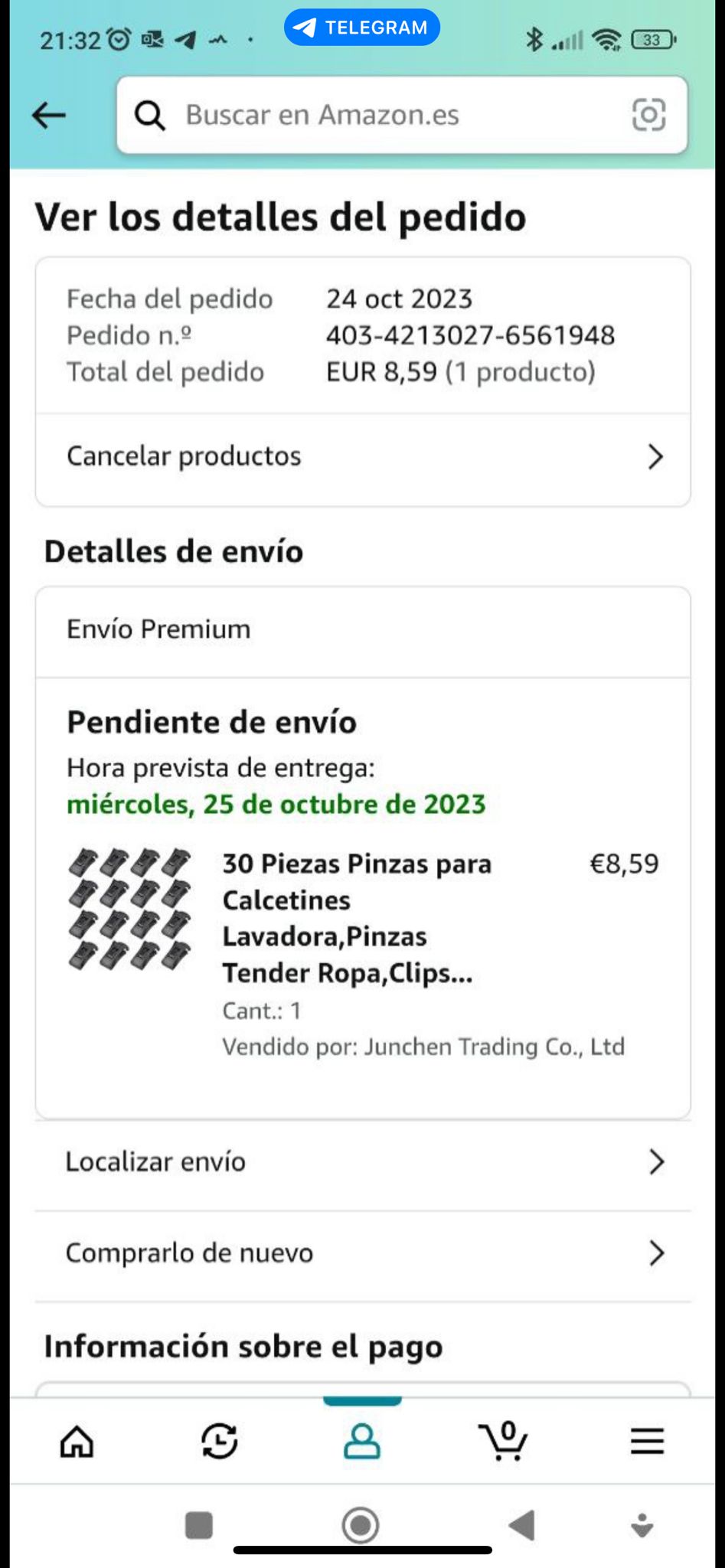
Task: Open Cancelar productos
Action: tap(363, 457)
